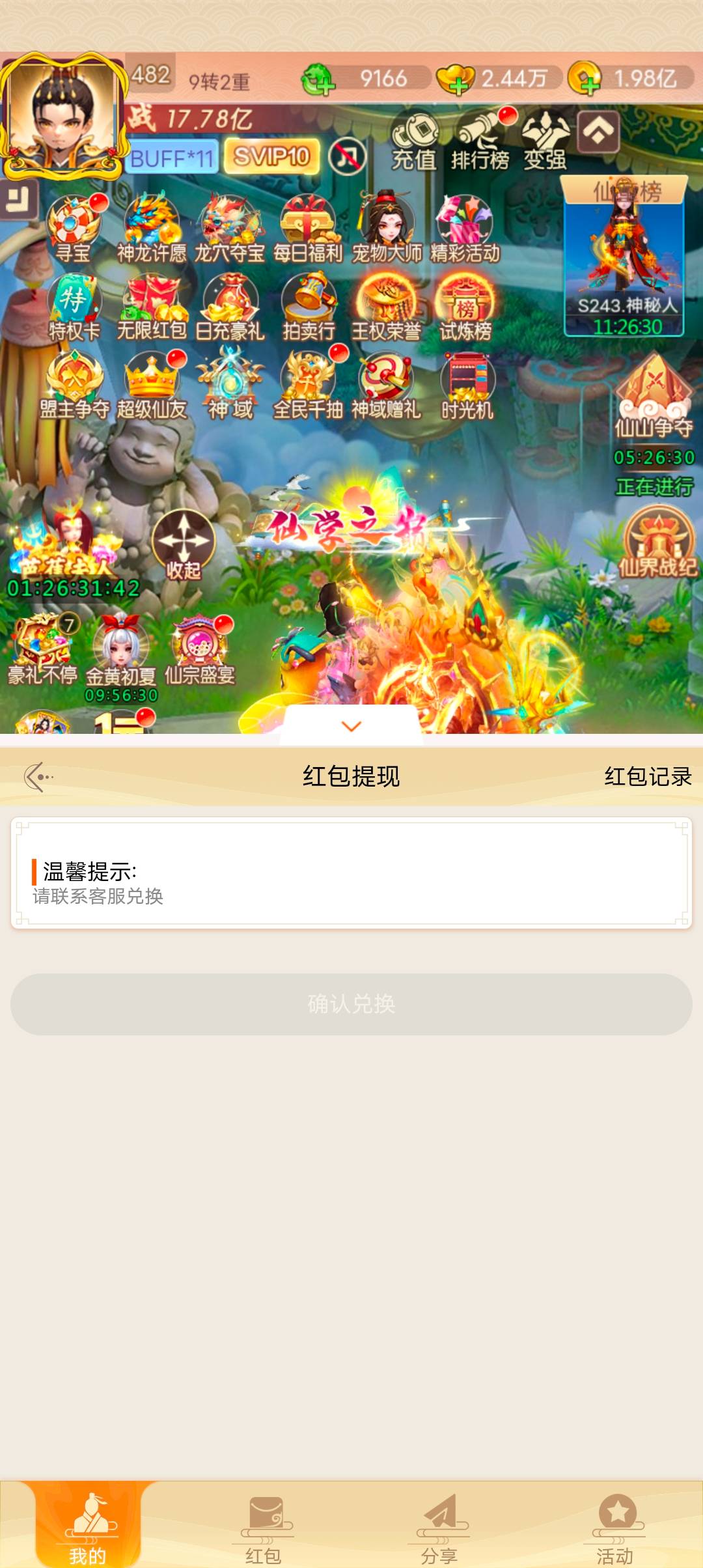The width and height of the screenshot is (703, 1568).
Task: Open 无限红包 event
Action: pos(152,306)
